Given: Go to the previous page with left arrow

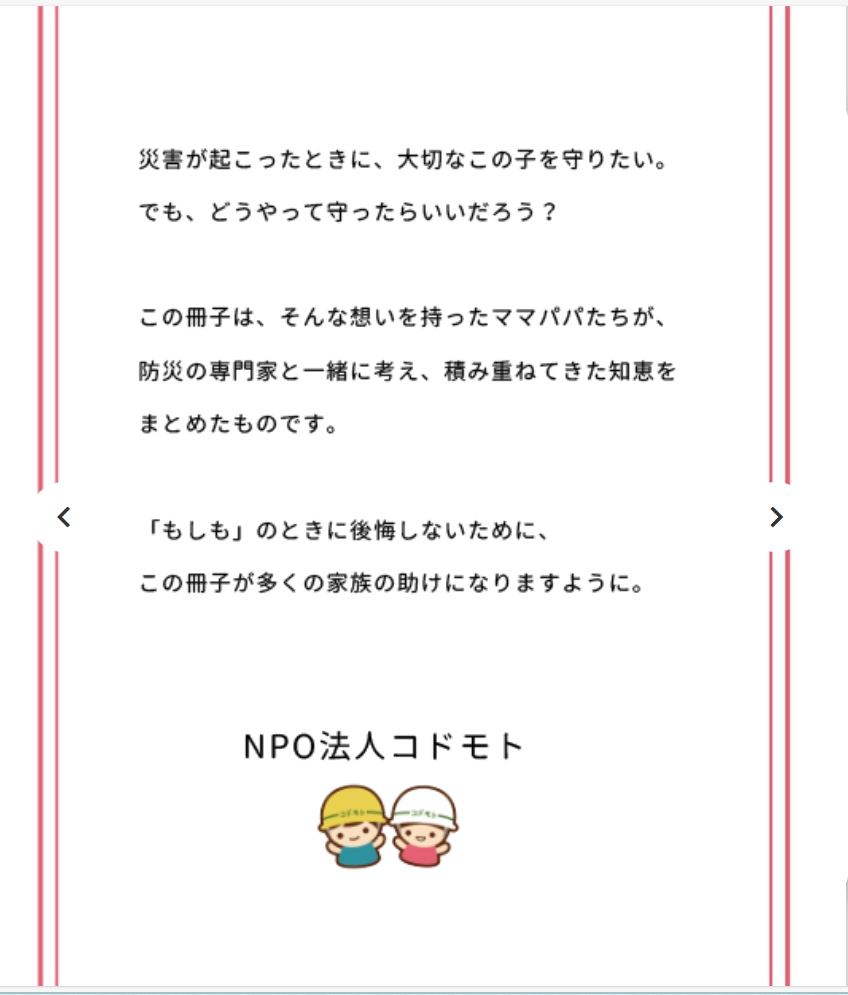Looking at the screenshot, I should tap(64, 517).
